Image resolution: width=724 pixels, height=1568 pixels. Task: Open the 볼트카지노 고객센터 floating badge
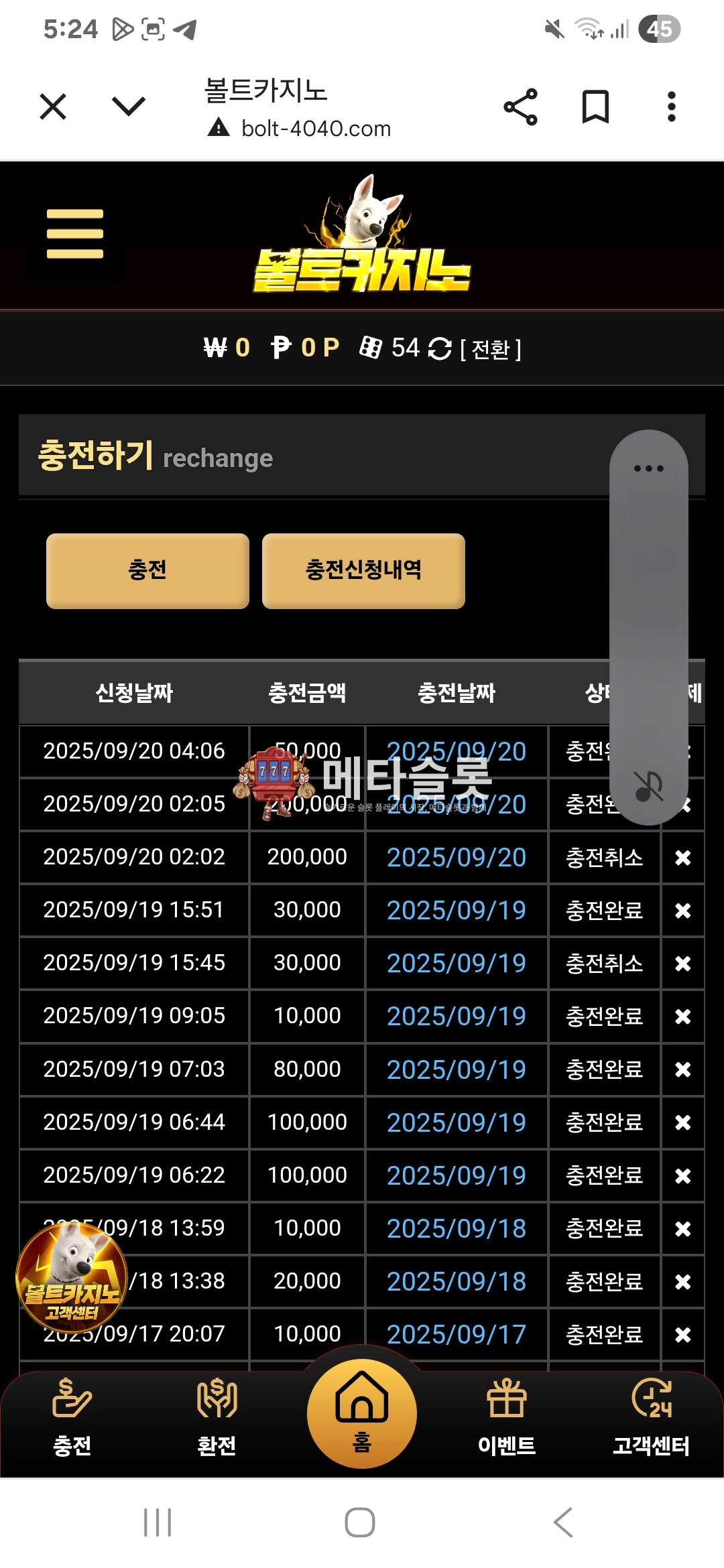point(72,1277)
